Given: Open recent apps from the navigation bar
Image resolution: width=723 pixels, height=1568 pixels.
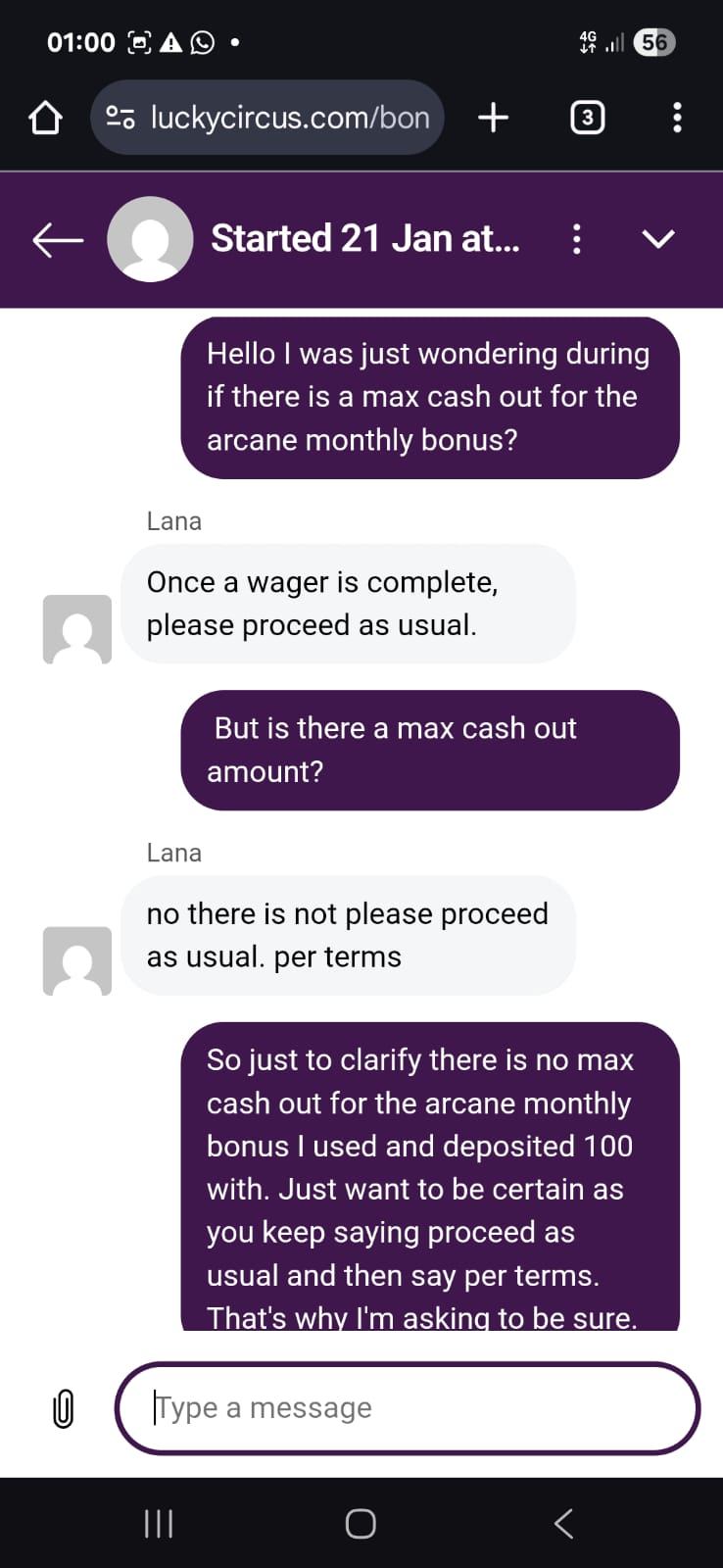Looking at the screenshot, I should [159, 1523].
